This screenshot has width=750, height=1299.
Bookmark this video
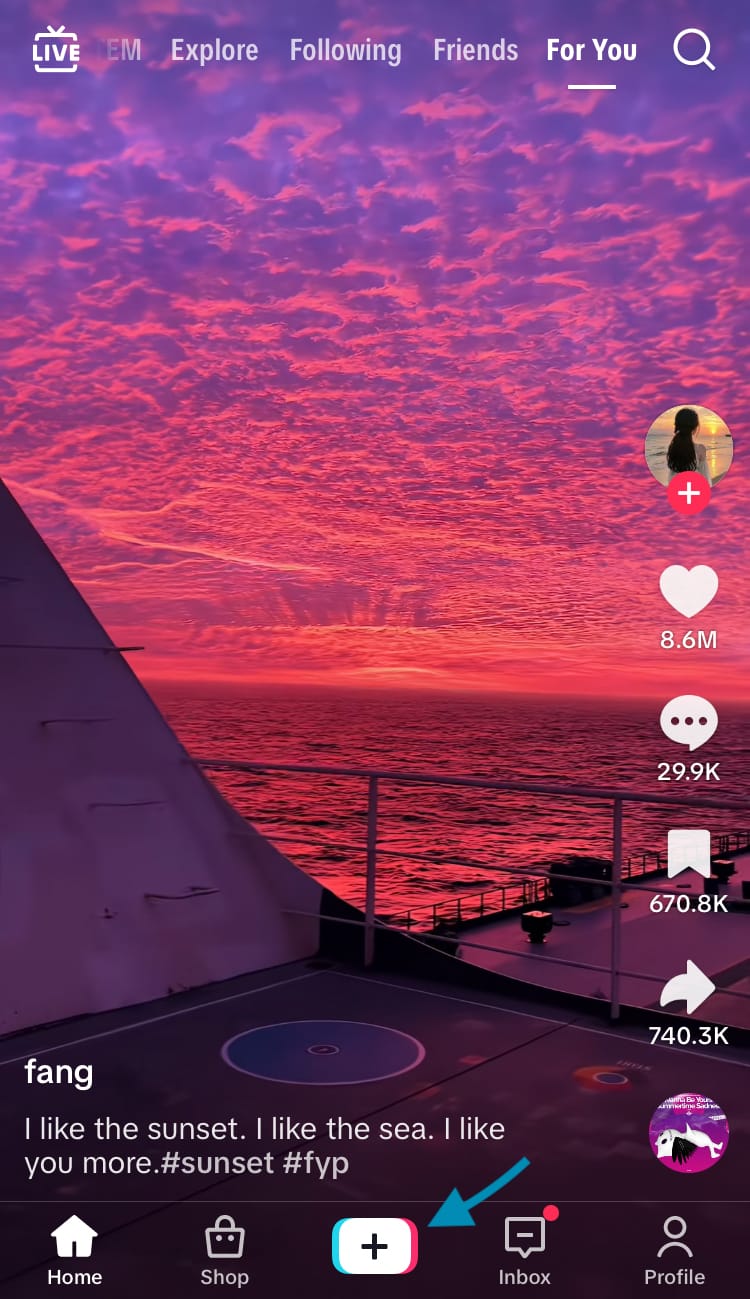689,854
